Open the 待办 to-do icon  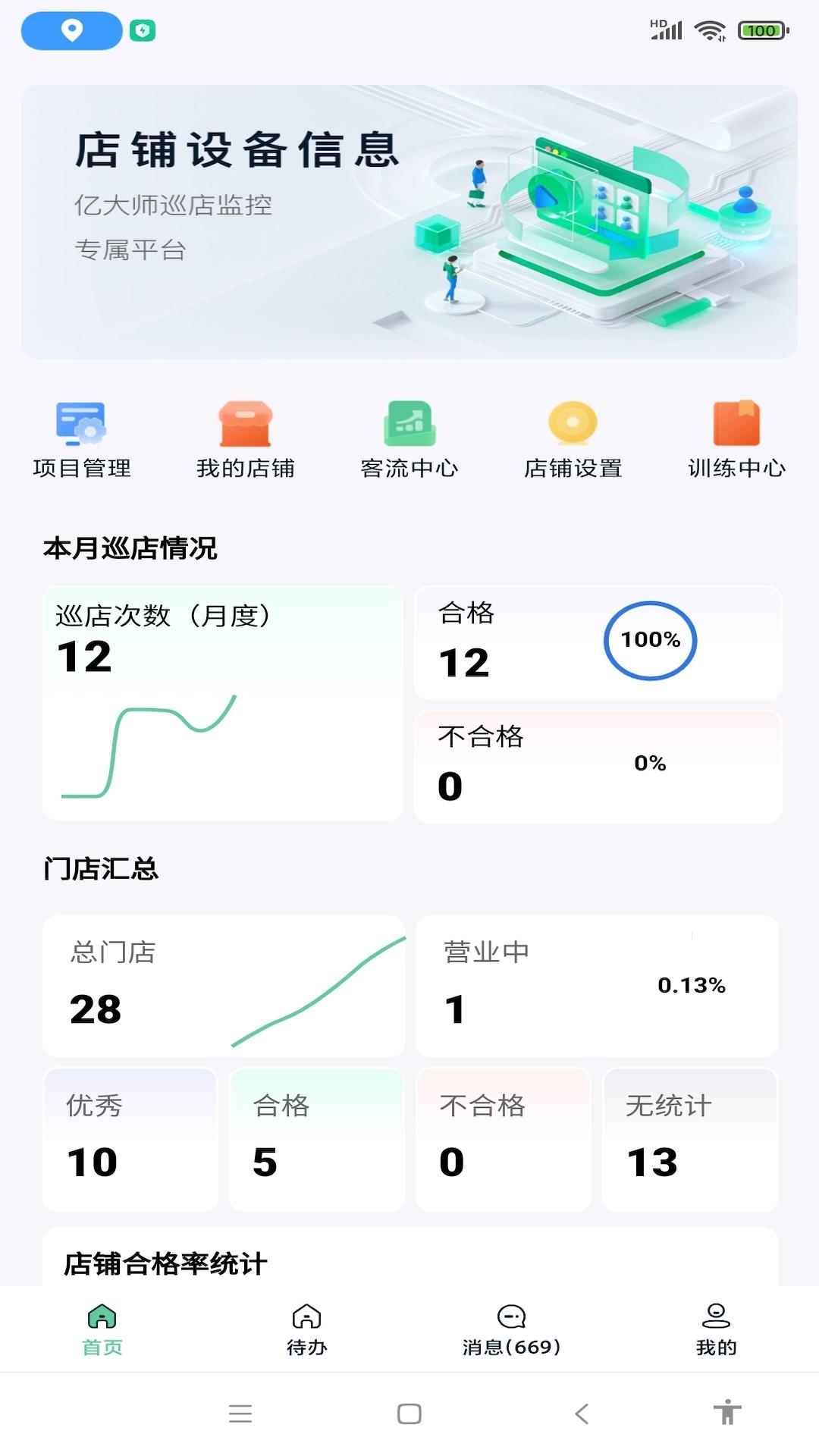306,1319
